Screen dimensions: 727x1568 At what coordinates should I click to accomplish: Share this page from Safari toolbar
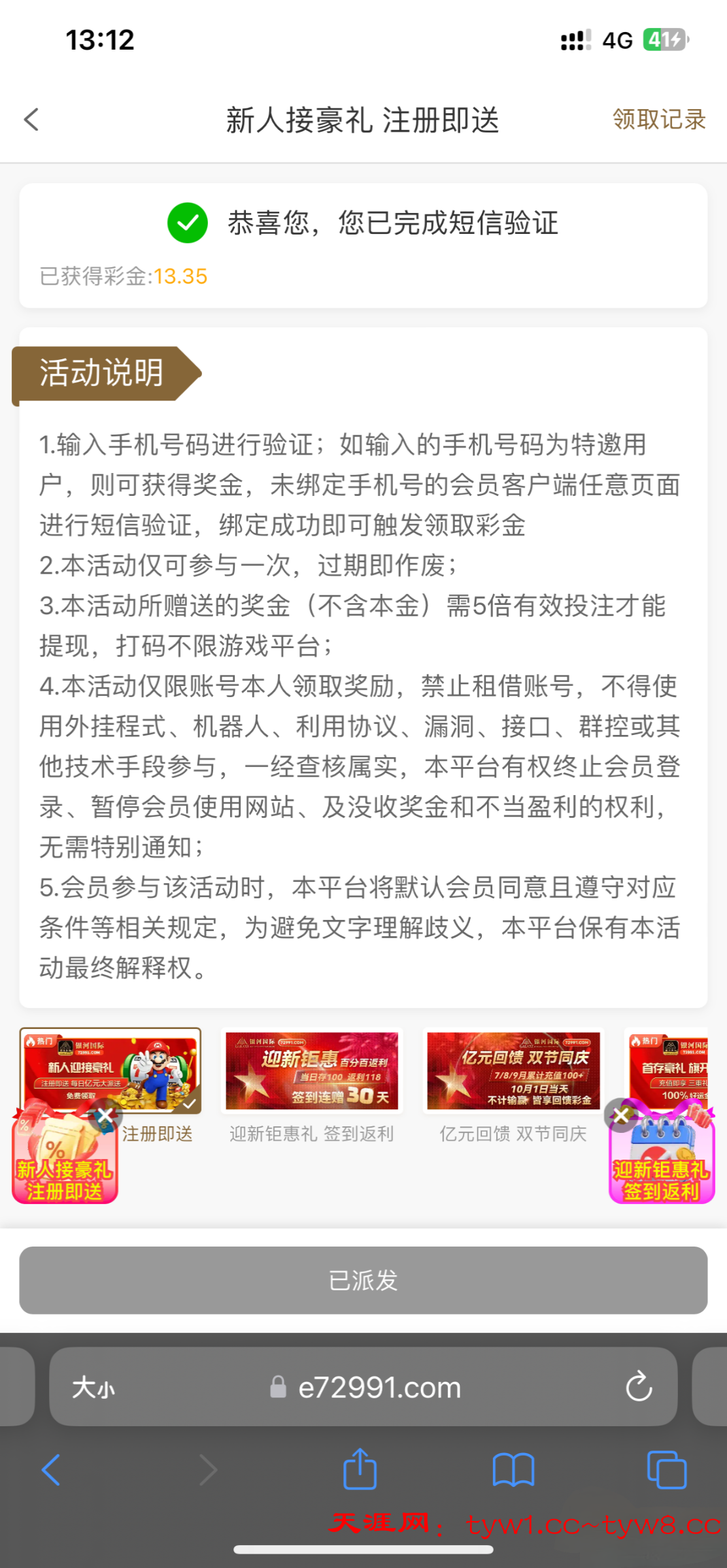tap(360, 1470)
